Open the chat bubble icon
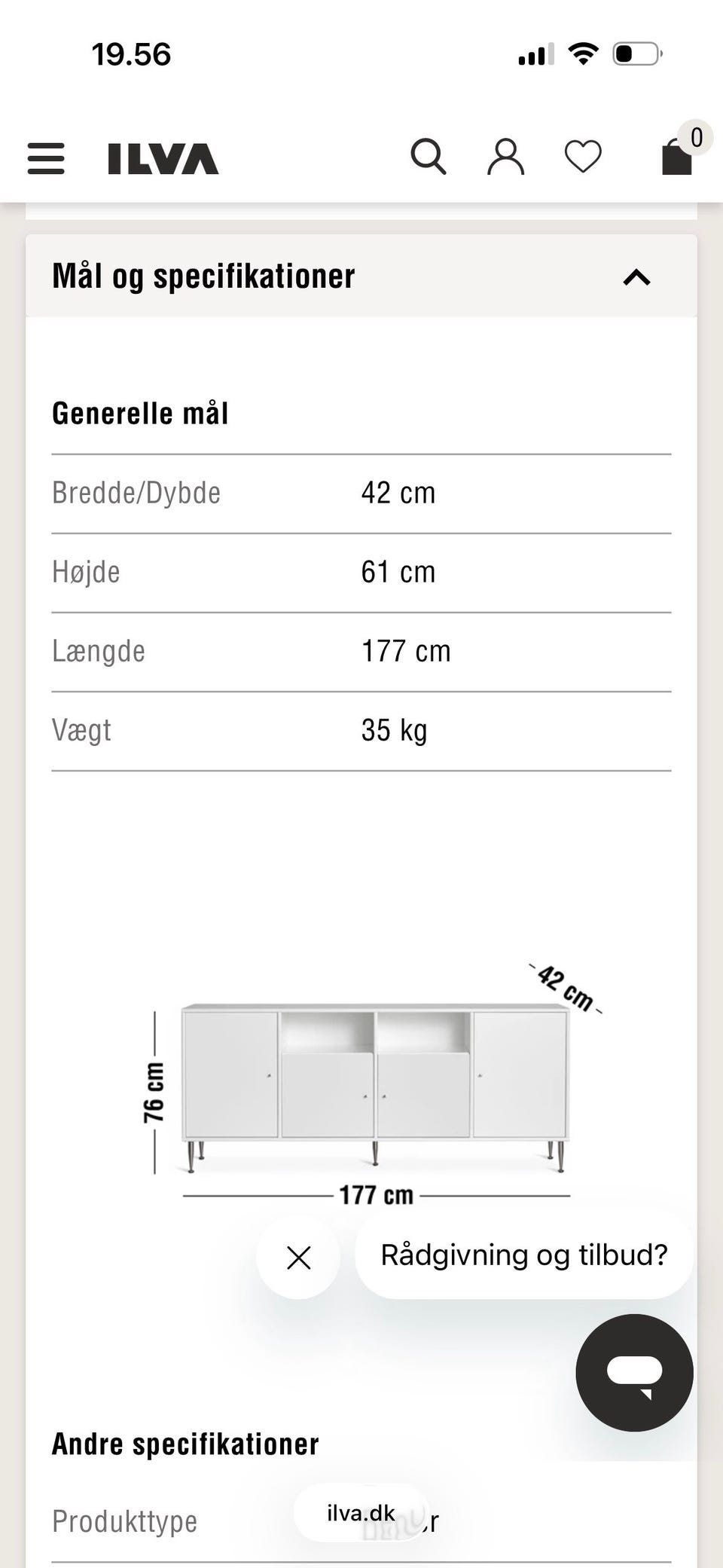 (x=635, y=1374)
